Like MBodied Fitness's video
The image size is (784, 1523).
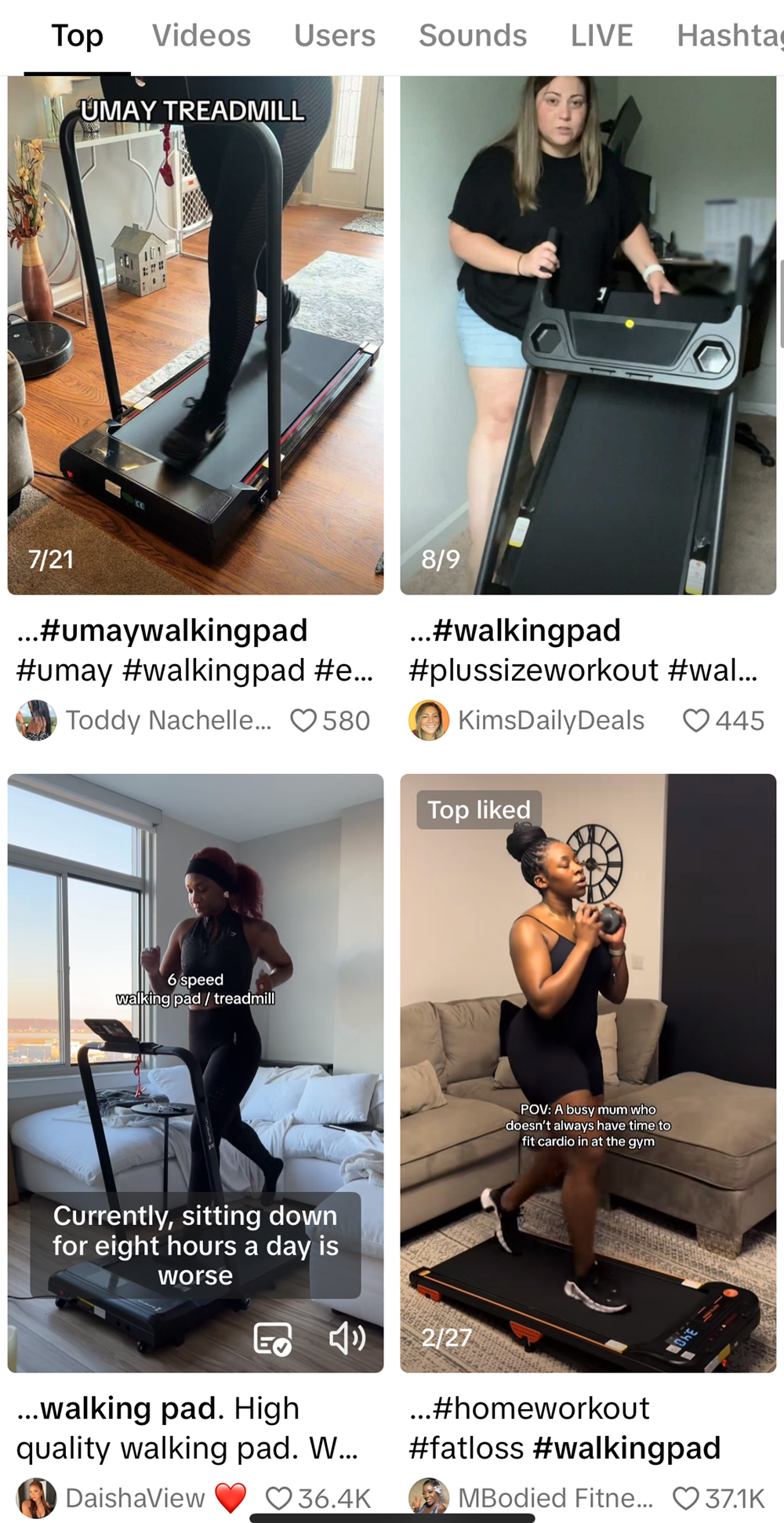686,1498
